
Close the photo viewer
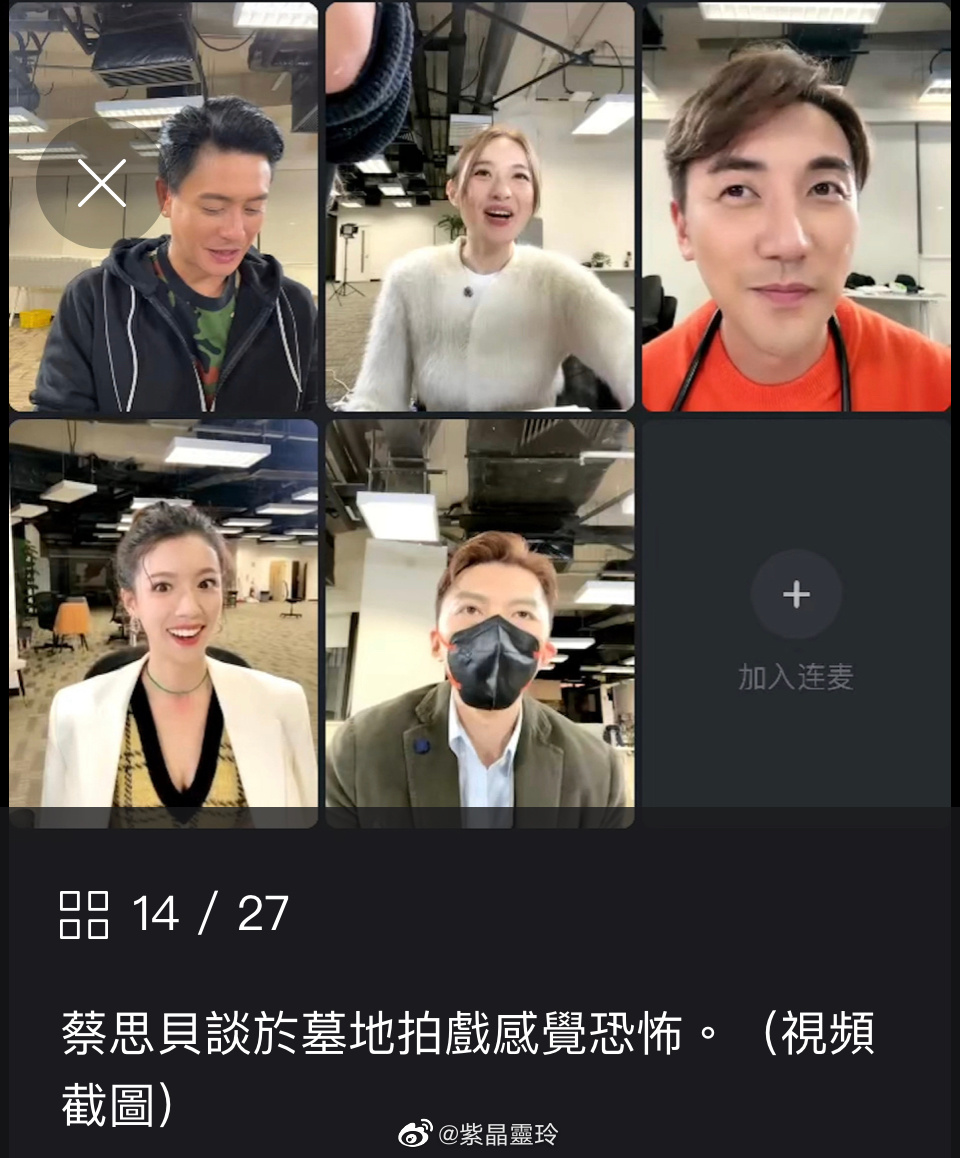point(101,184)
